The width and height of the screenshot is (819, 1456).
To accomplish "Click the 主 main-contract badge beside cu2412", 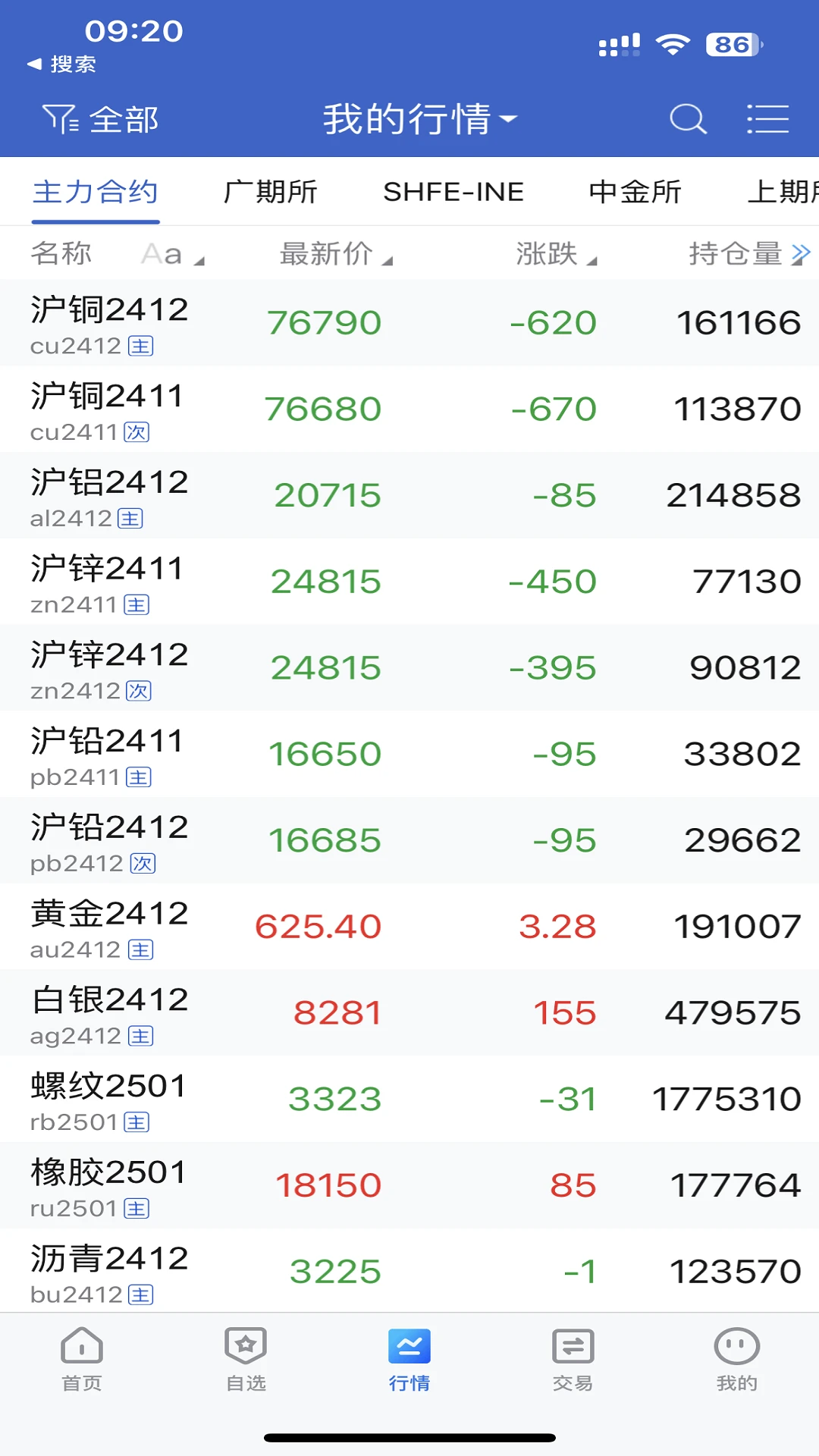I will pyautogui.click(x=143, y=347).
